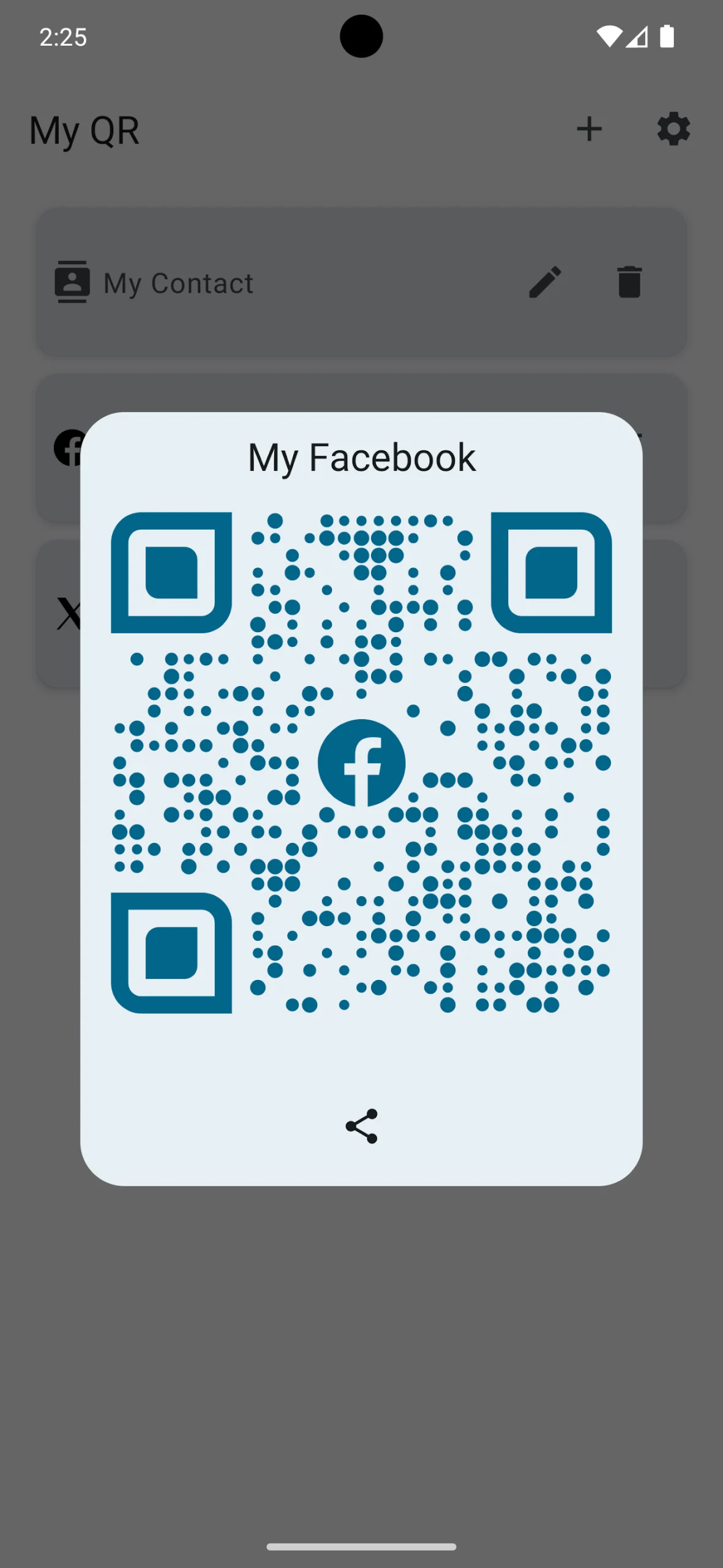Open the settings gear
Image resolution: width=723 pixels, height=1568 pixels.
tap(673, 129)
